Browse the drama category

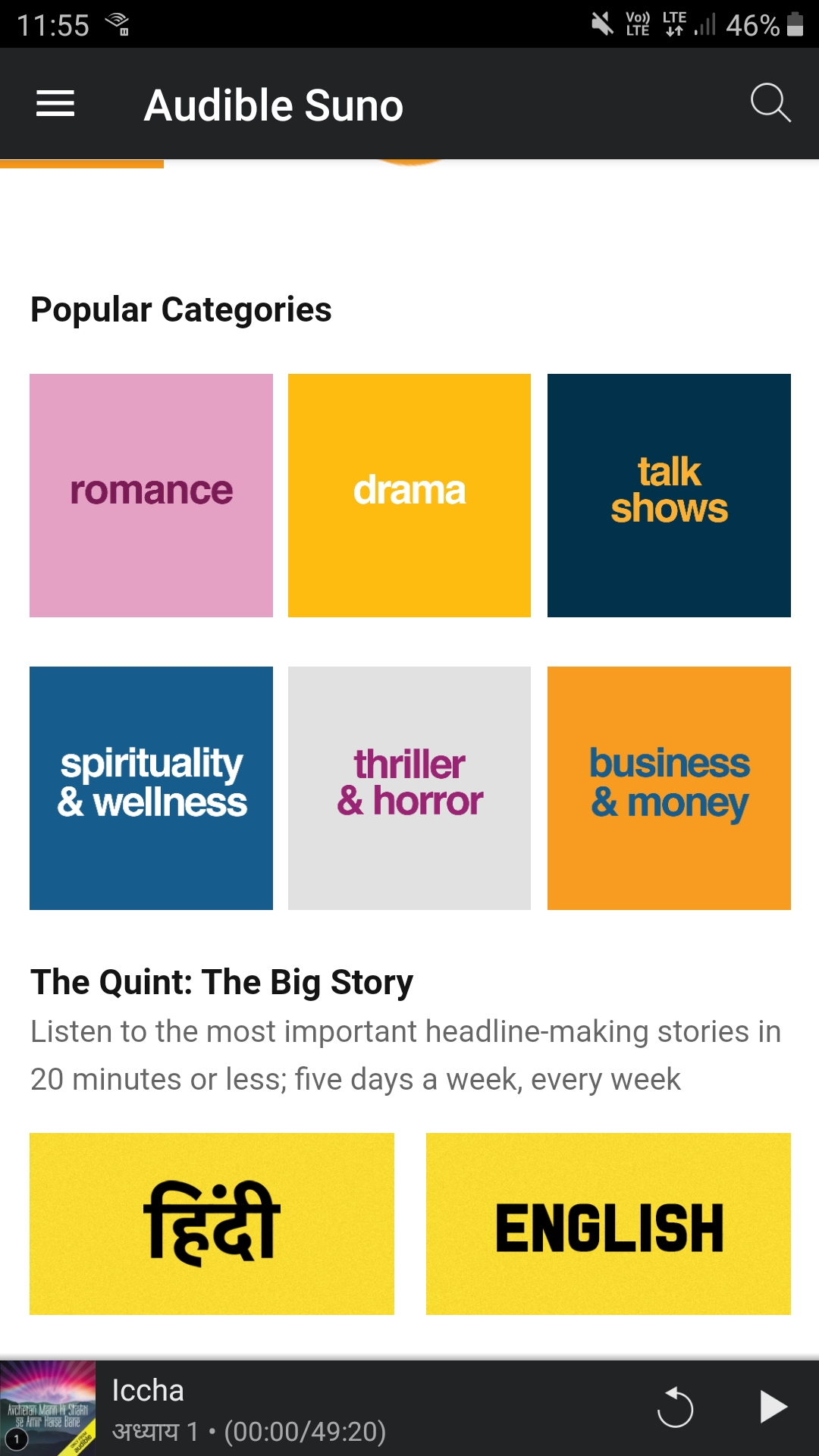point(409,495)
